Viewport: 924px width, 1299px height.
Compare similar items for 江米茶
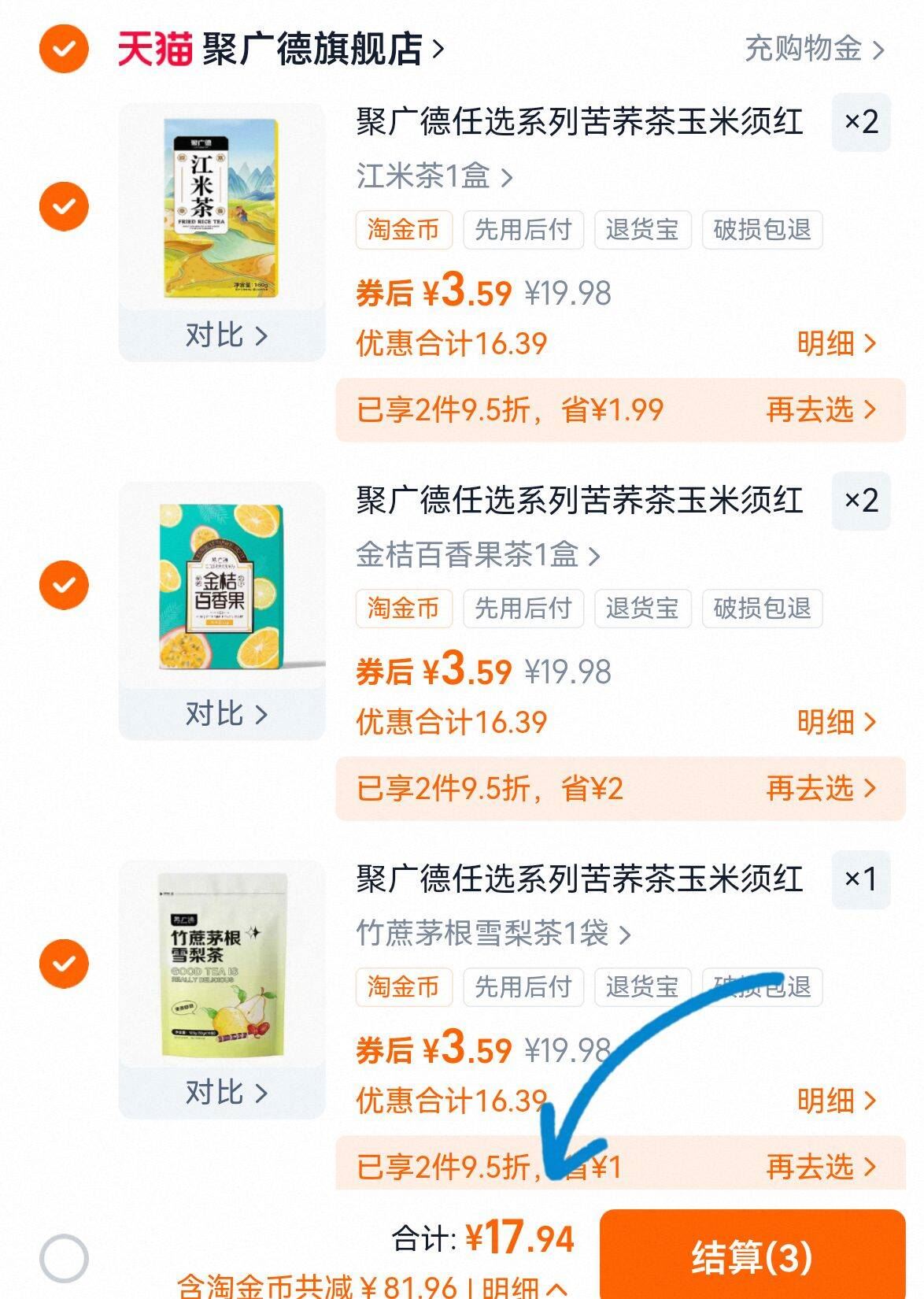click(x=225, y=335)
